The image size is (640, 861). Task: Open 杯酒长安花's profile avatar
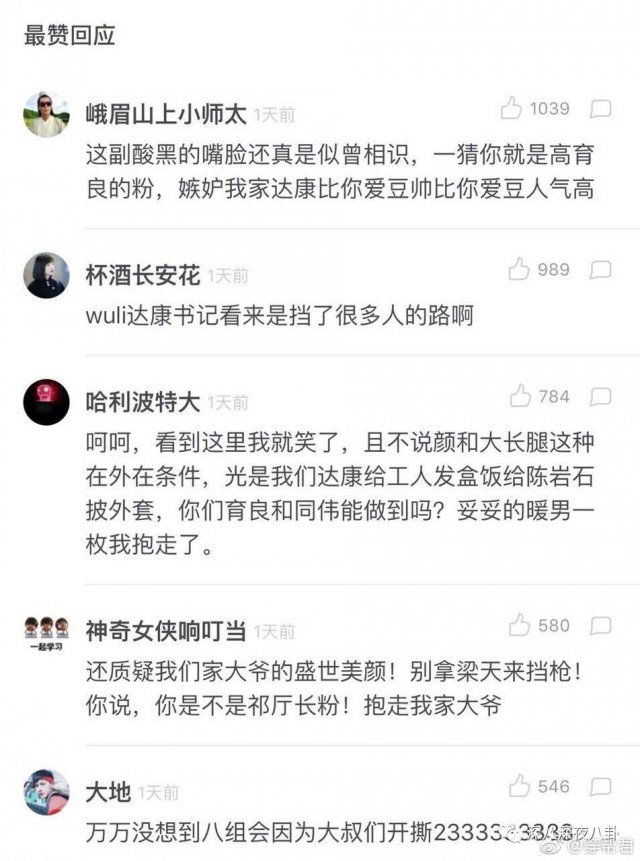46,275
